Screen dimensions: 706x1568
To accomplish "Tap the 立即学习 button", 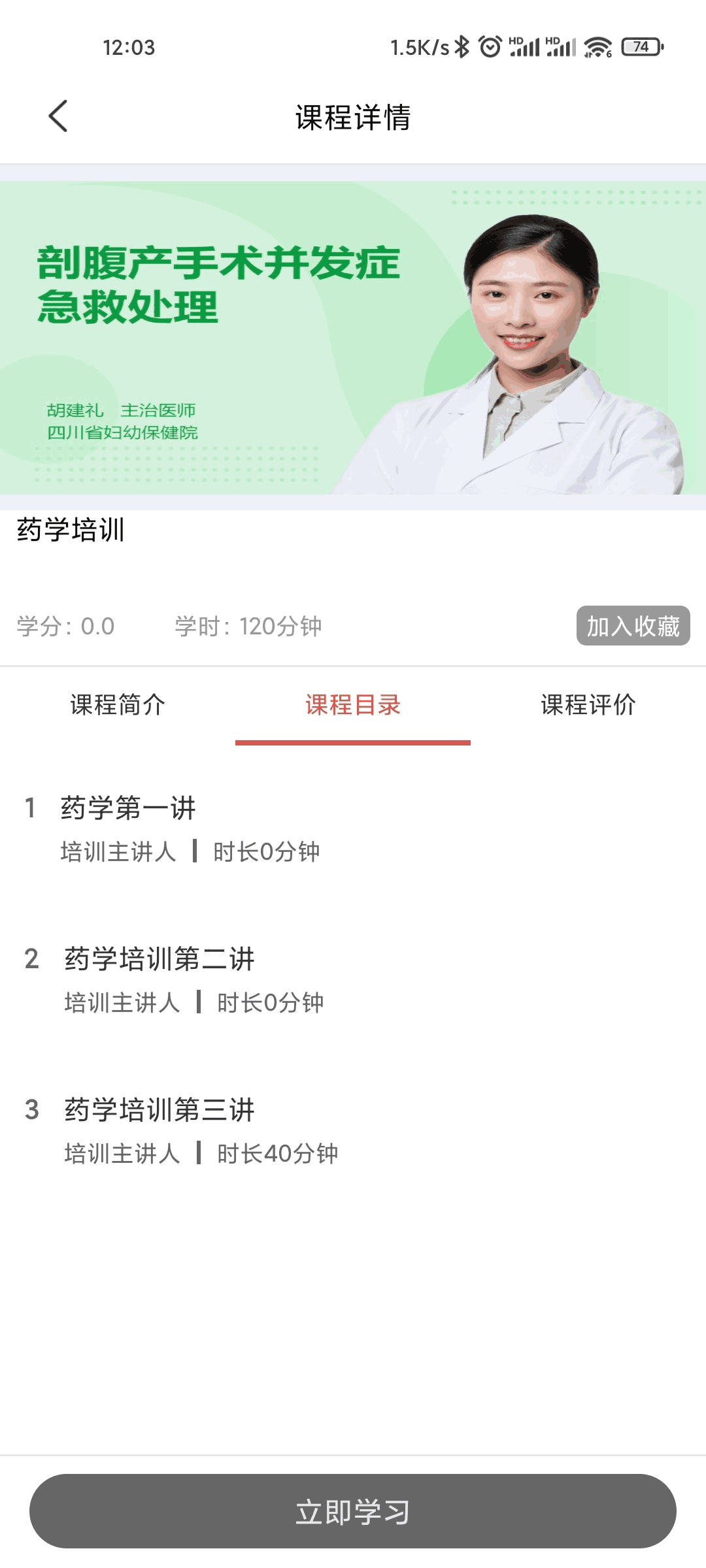I will pyautogui.click(x=352, y=1511).
